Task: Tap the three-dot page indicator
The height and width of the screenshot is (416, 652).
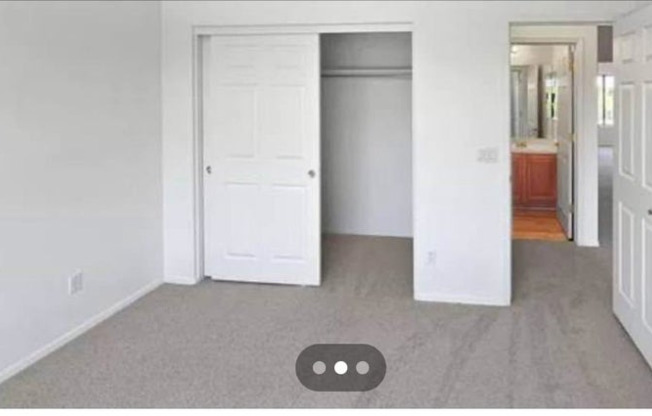Action: tap(340, 367)
